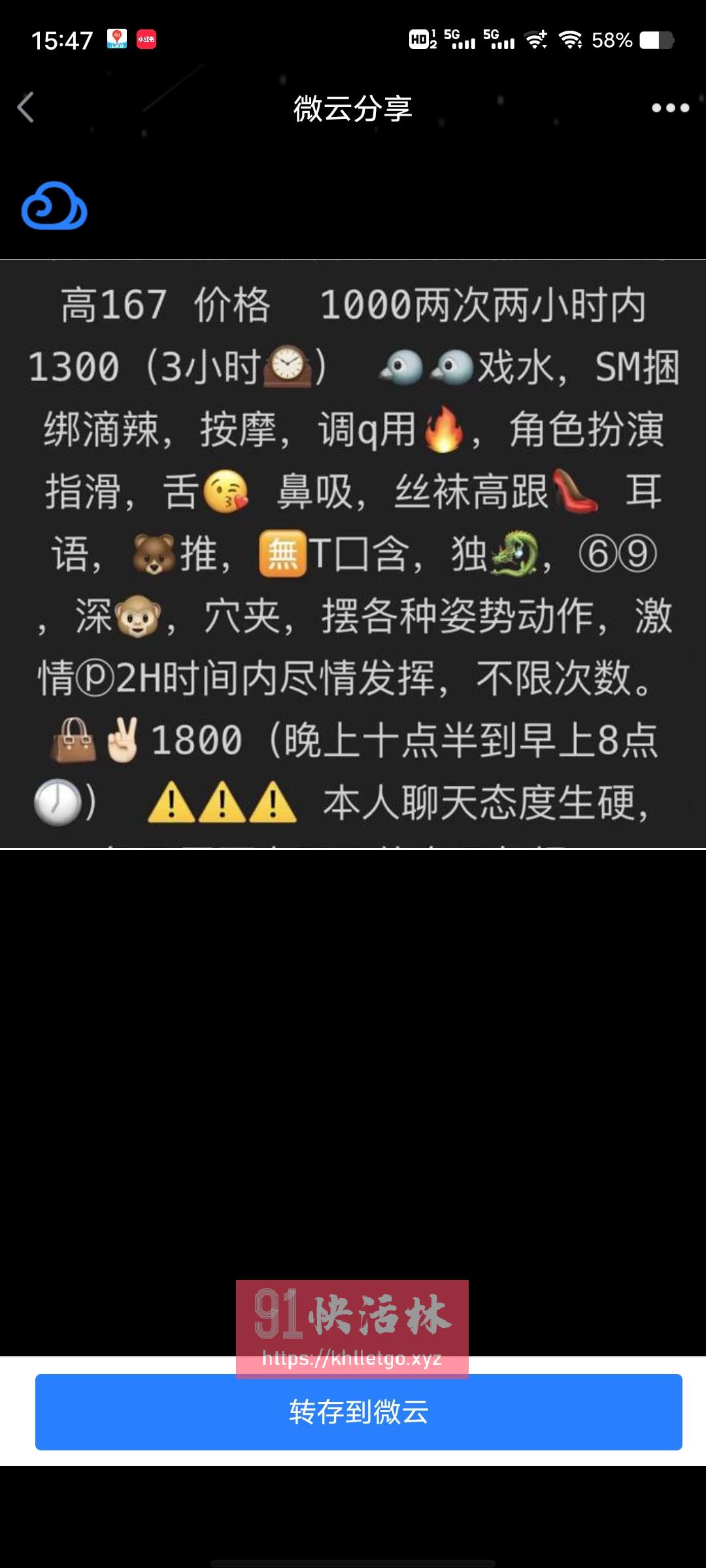Go back using the top-left arrow
The height and width of the screenshot is (1568, 706).
[26, 108]
